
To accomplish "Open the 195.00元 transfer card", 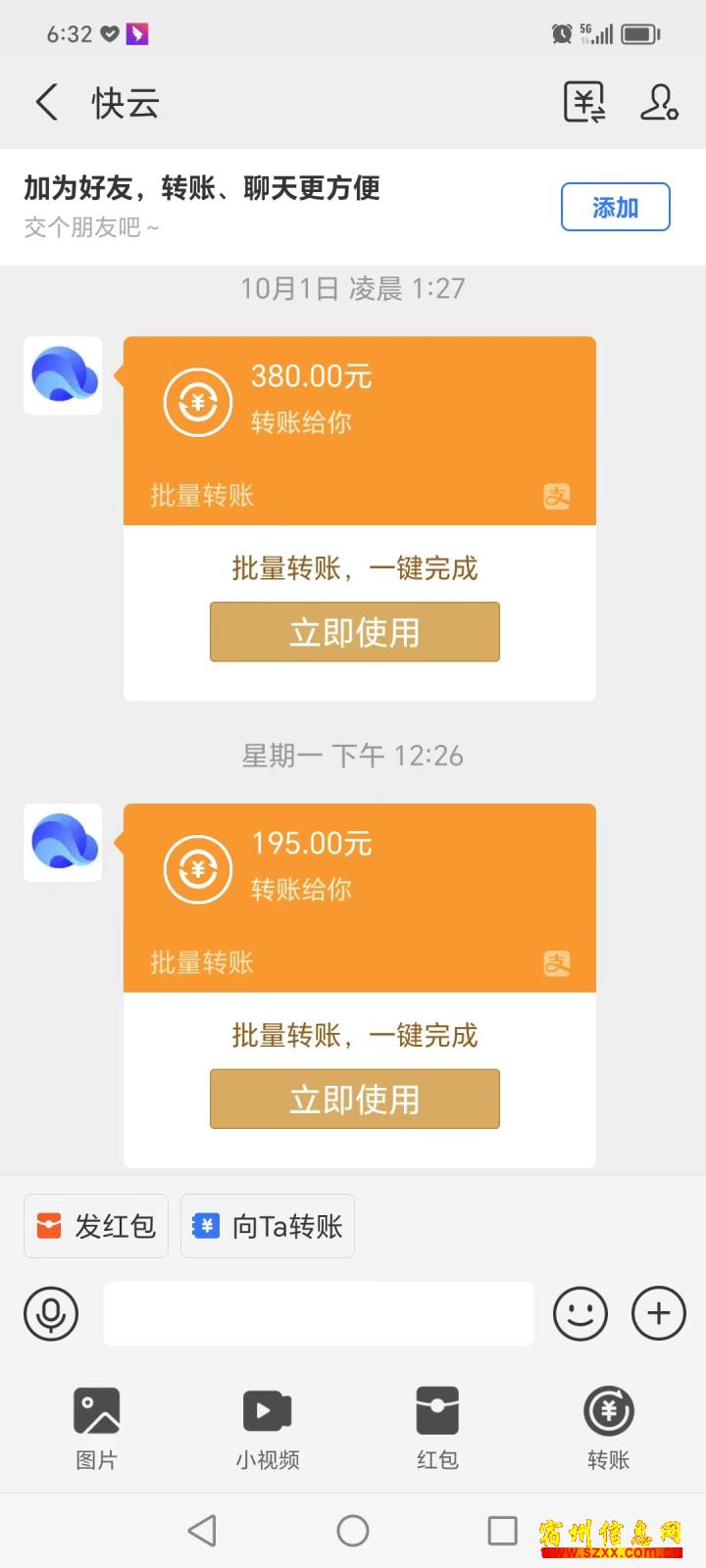I will [x=360, y=898].
